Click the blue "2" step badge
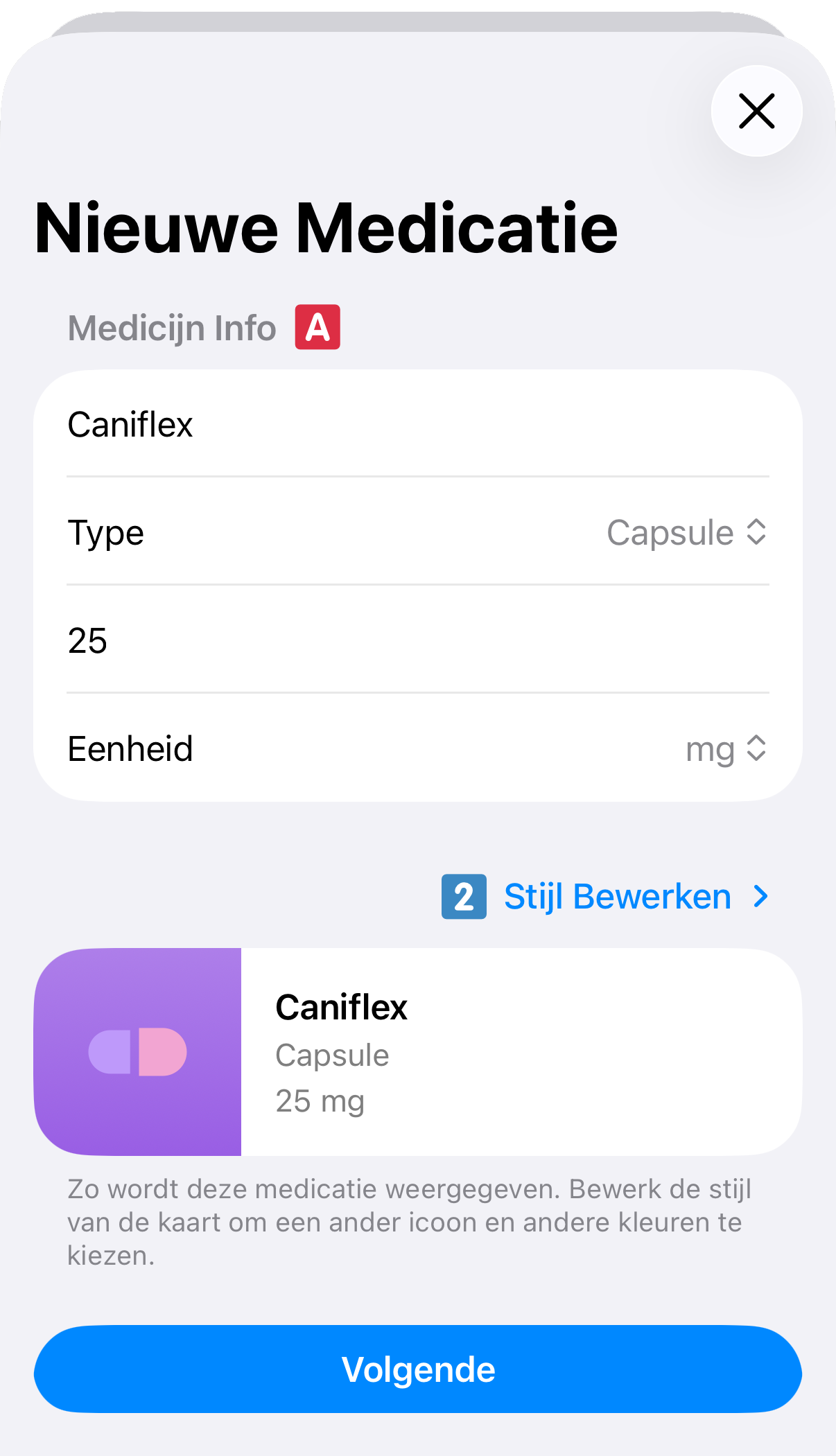836x1456 pixels. click(463, 896)
